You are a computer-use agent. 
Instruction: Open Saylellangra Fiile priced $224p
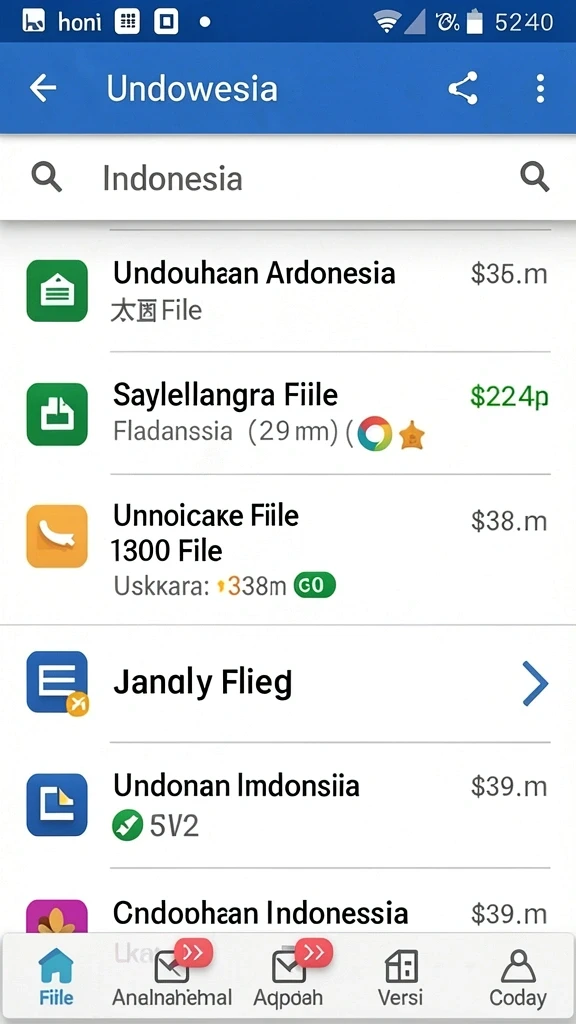[x=288, y=413]
